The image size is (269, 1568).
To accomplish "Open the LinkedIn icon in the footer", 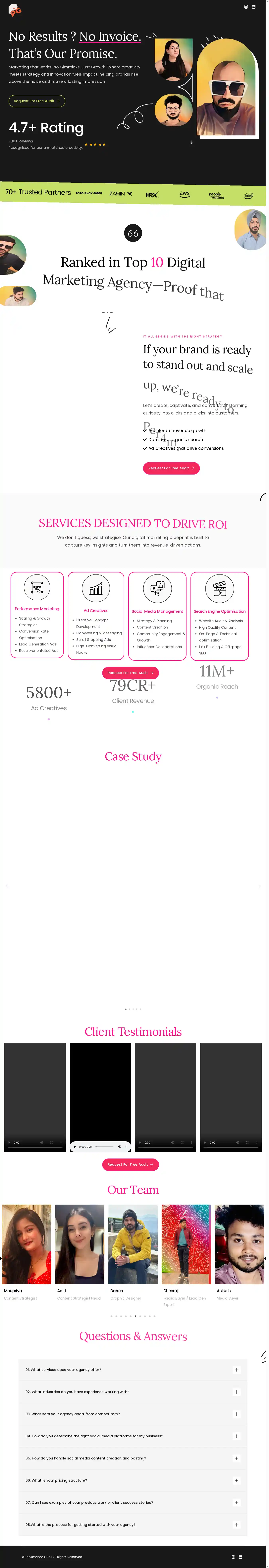I will (240, 1557).
